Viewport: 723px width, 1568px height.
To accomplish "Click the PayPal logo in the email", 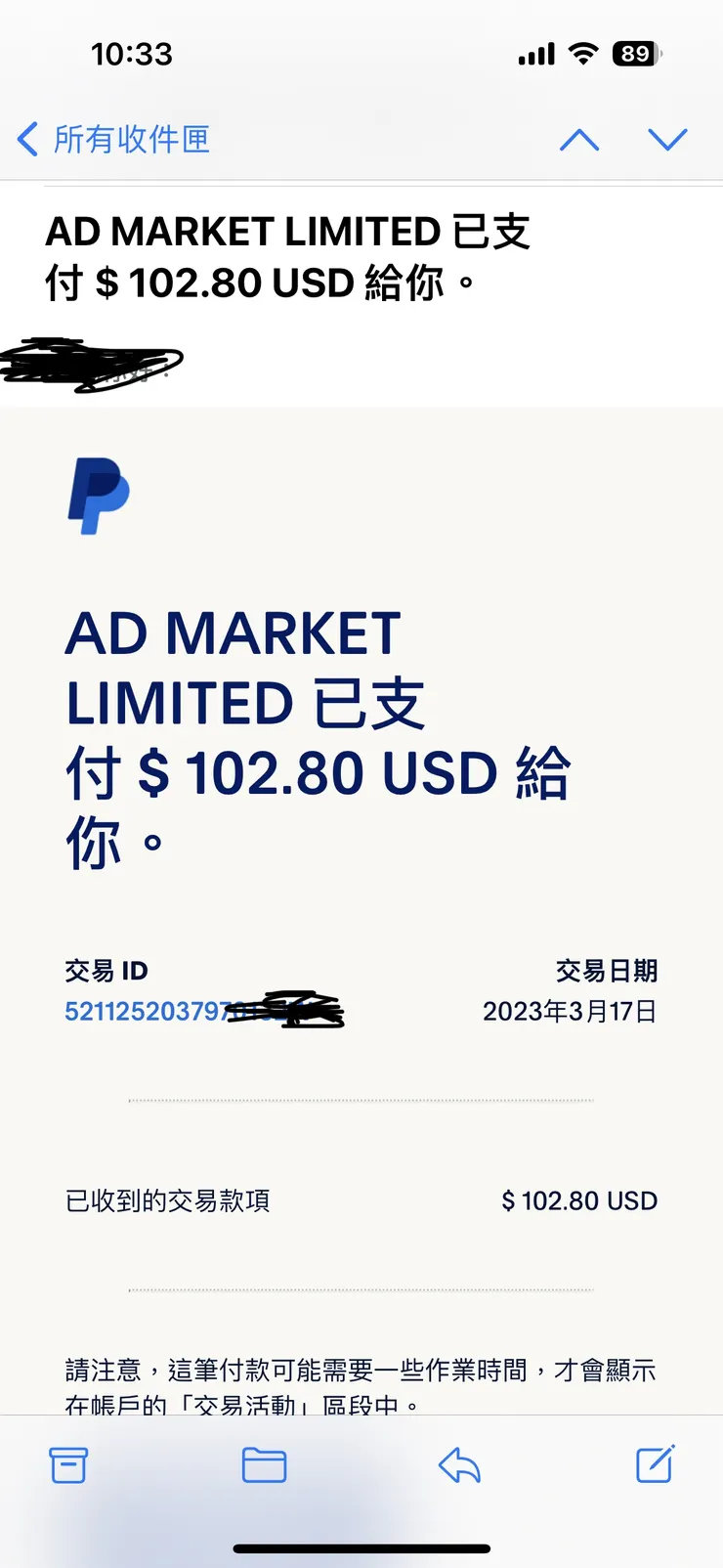I will (98, 494).
